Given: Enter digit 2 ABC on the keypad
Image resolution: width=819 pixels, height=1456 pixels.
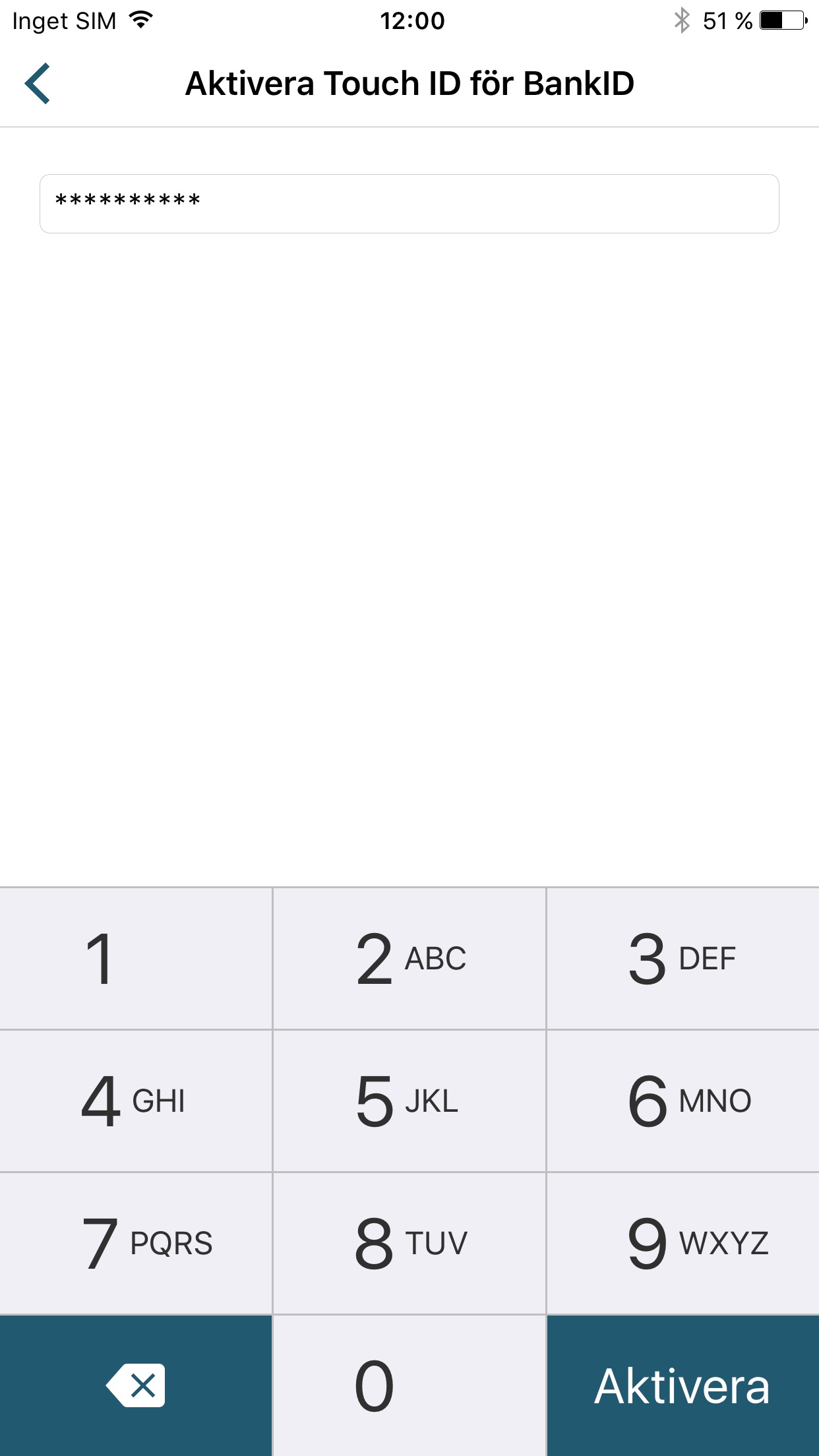Looking at the screenshot, I should (409, 958).
